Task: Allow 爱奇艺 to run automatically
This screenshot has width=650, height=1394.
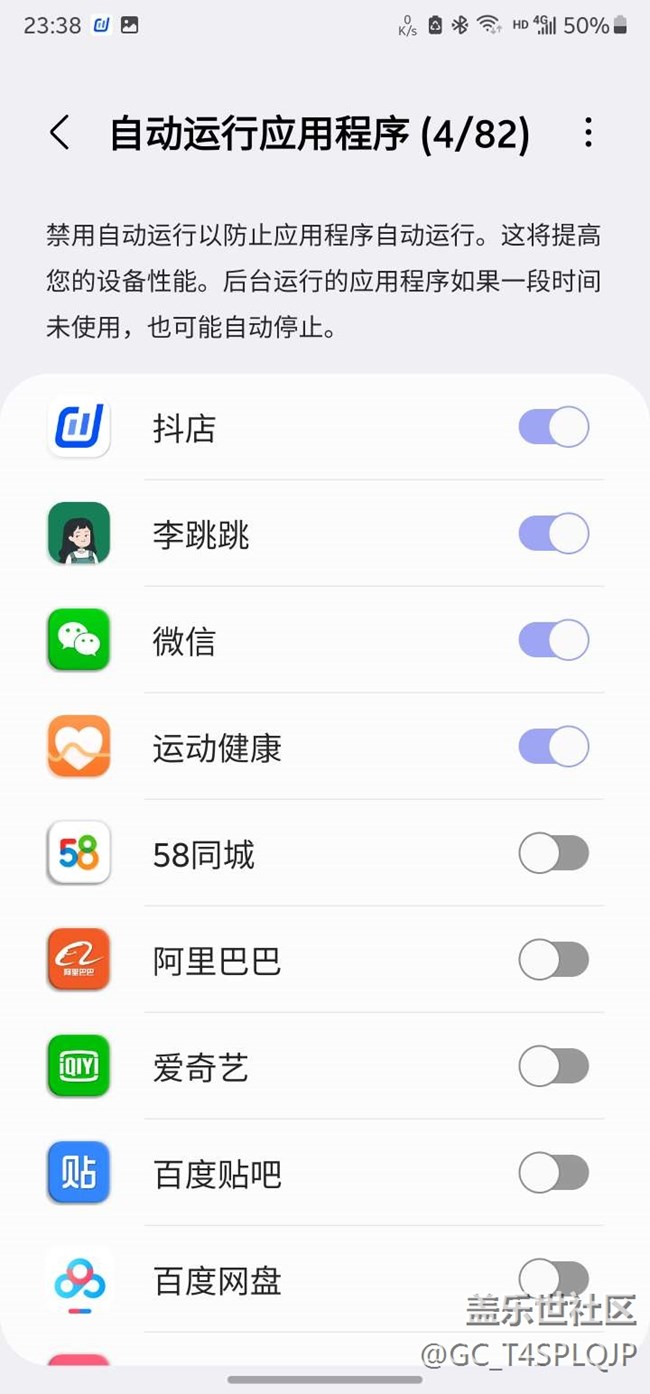Action: coord(553,1066)
